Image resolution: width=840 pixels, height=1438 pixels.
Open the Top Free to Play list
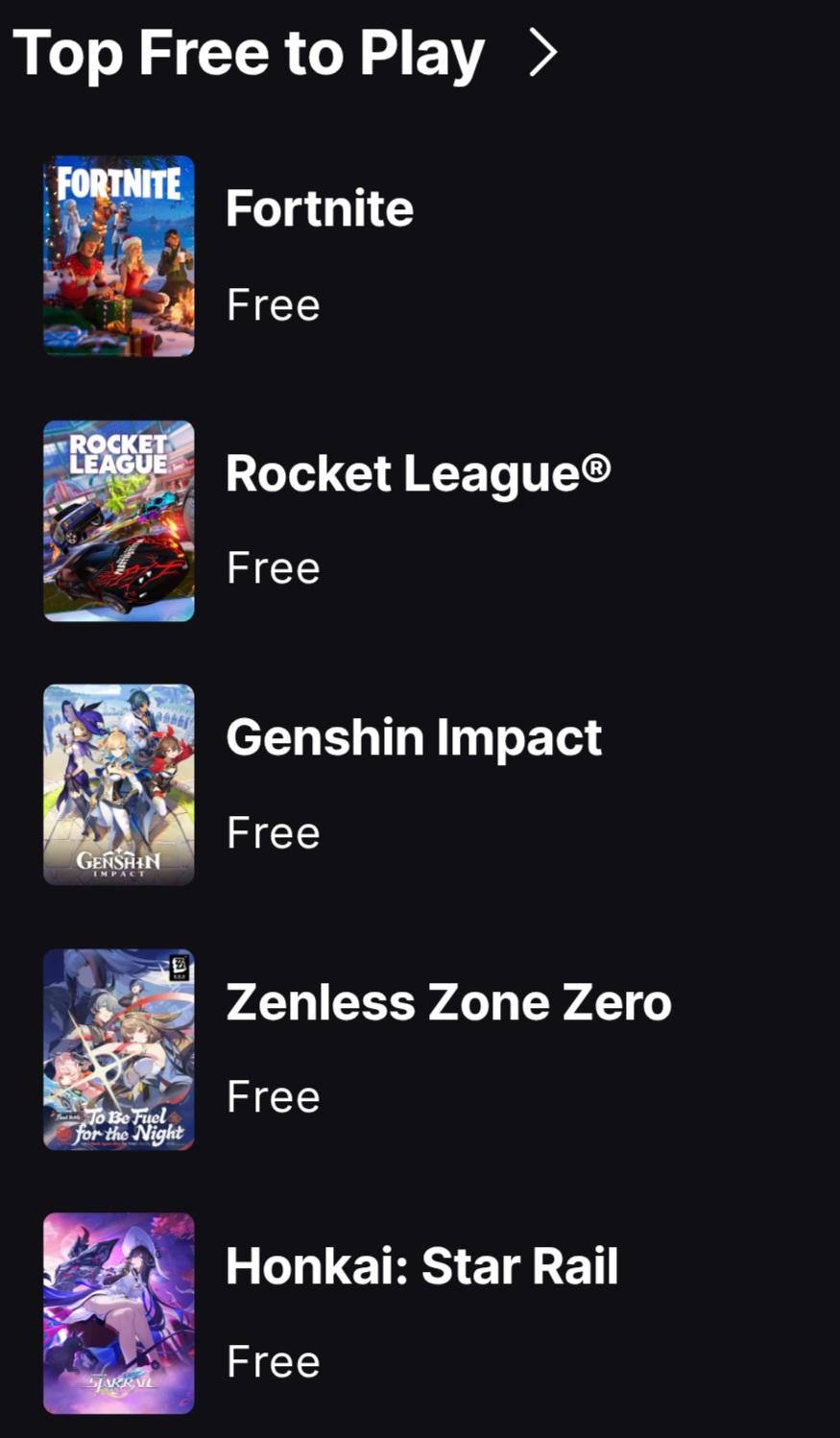pyautogui.click(x=284, y=53)
